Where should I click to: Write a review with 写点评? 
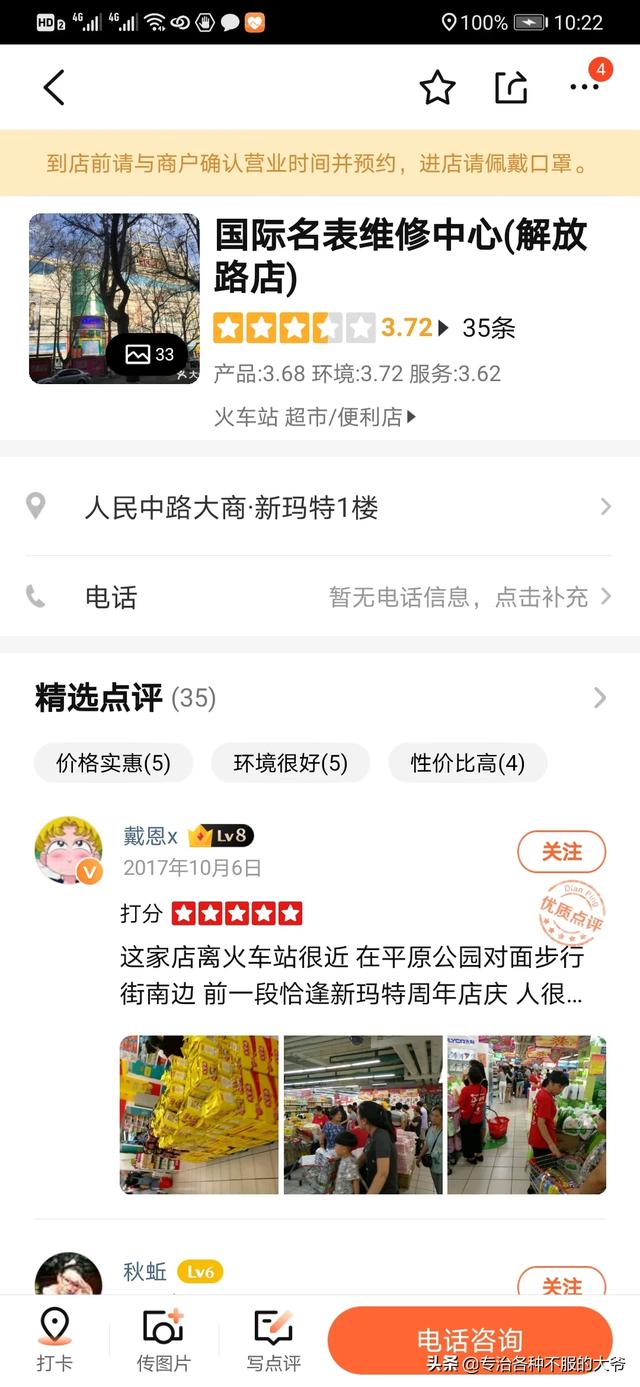[273, 1338]
